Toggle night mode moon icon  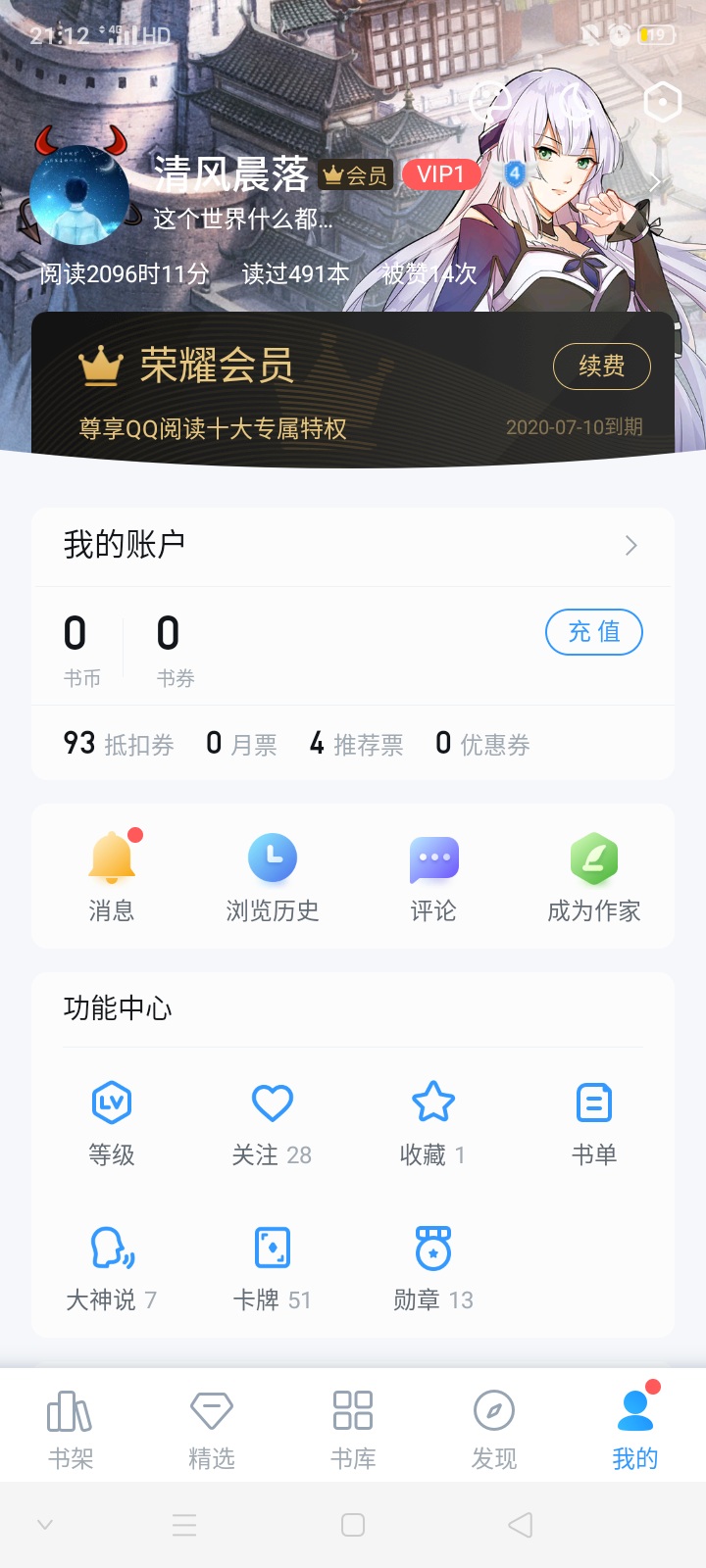tap(577, 102)
